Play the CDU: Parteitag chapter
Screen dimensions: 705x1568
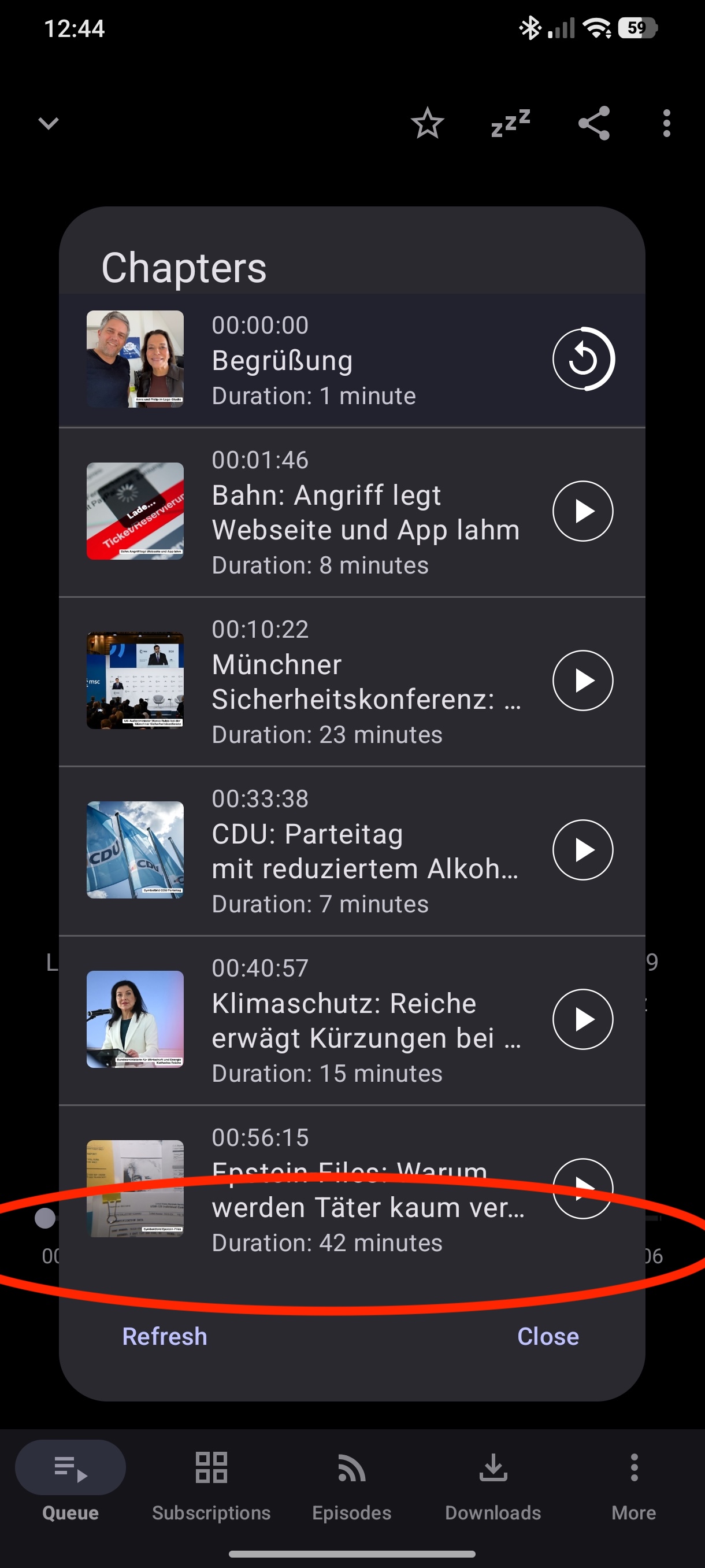coord(582,850)
